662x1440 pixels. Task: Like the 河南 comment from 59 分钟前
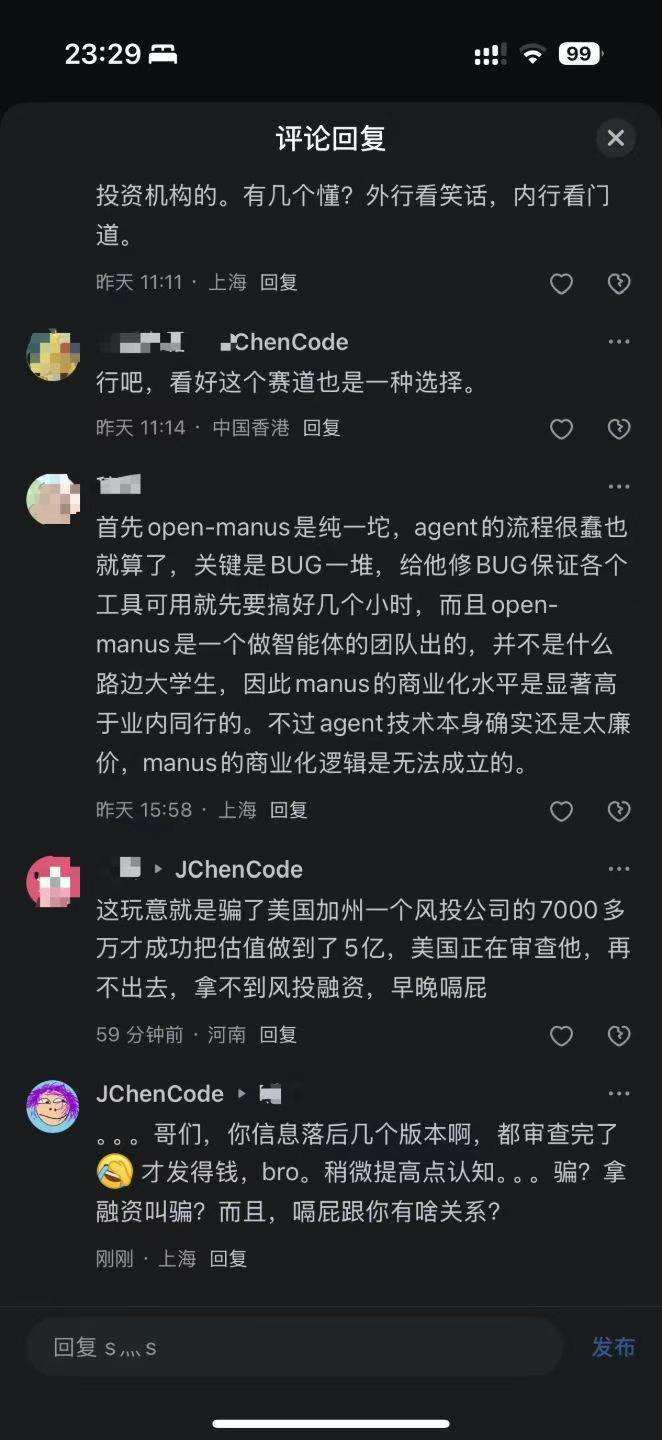point(562,1036)
